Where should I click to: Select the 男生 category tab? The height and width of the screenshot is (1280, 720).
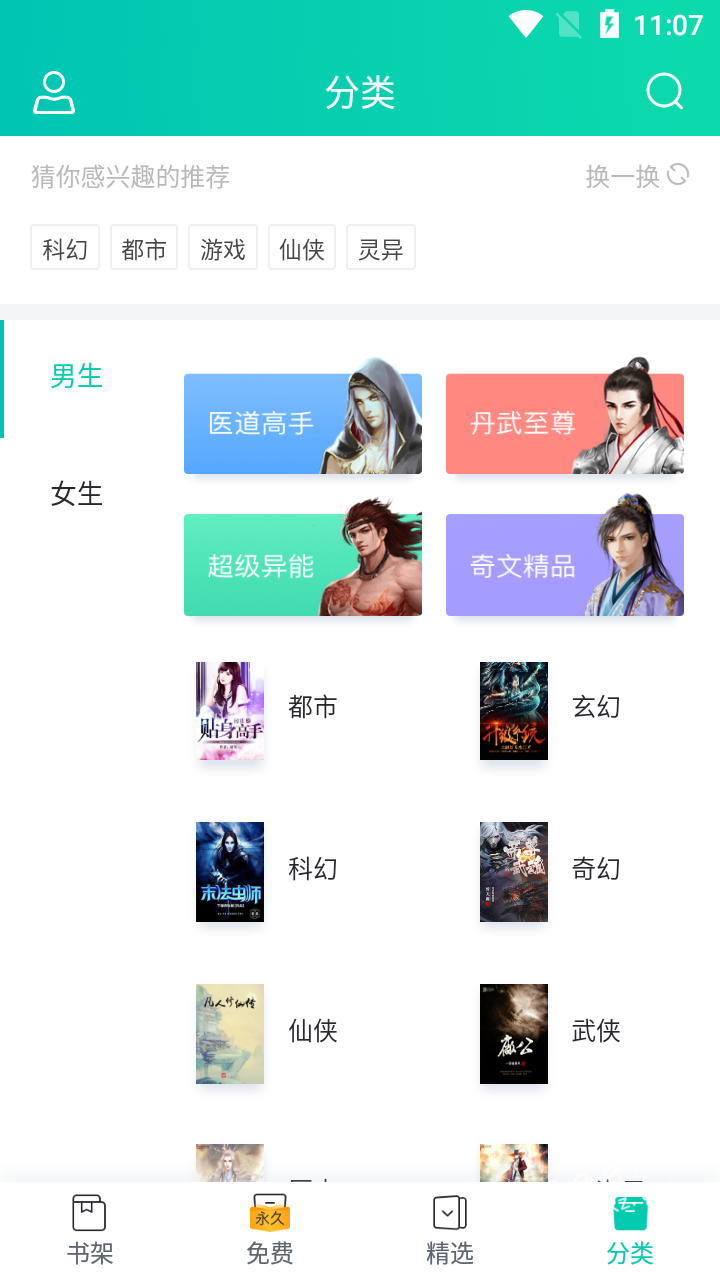pos(77,376)
